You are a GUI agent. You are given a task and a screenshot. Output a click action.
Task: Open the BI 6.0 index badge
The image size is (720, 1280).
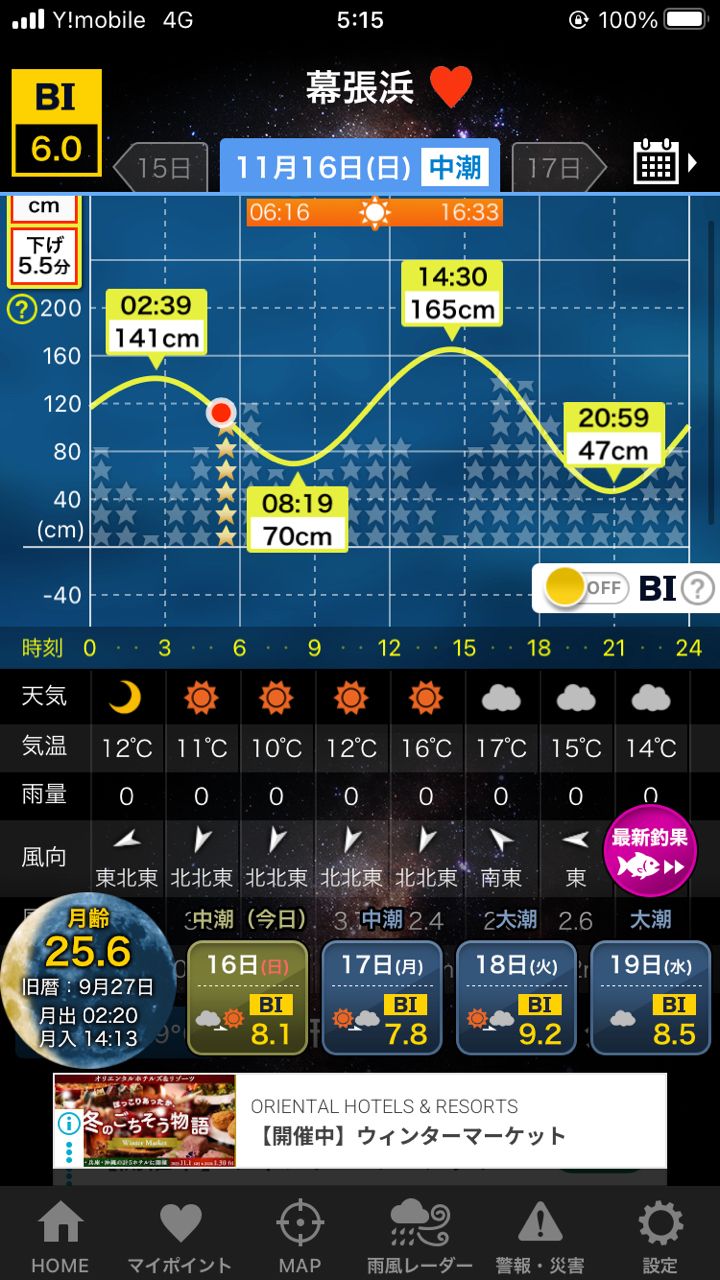pos(56,122)
